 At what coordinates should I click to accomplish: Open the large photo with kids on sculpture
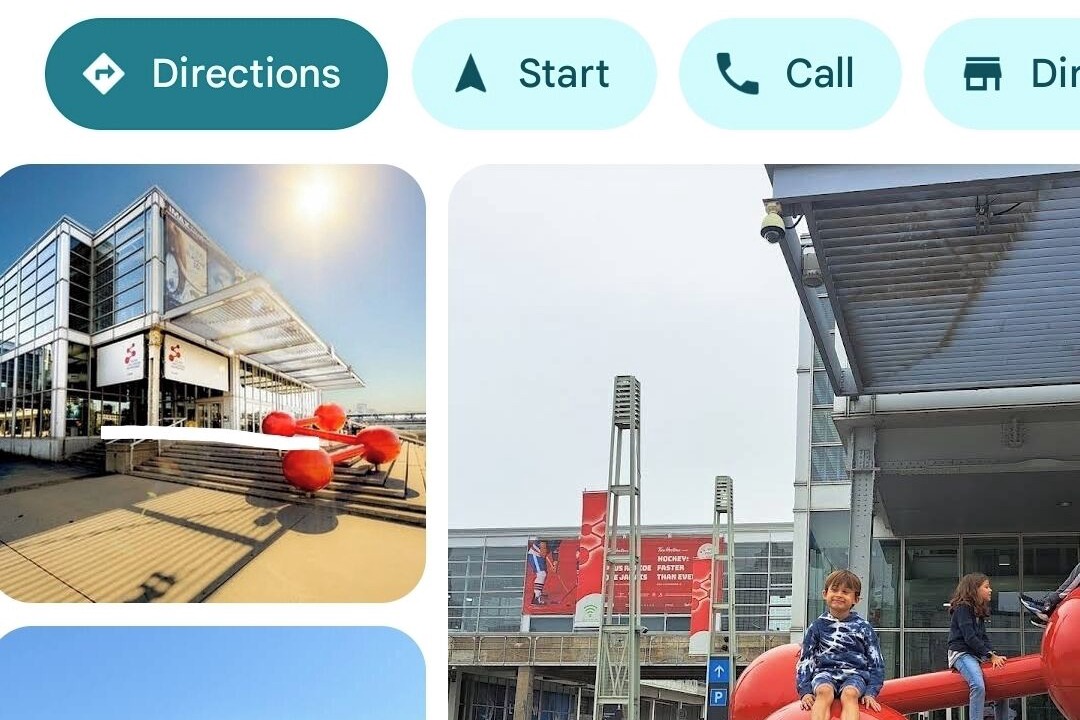pyautogui.click(x=764, y=442)
